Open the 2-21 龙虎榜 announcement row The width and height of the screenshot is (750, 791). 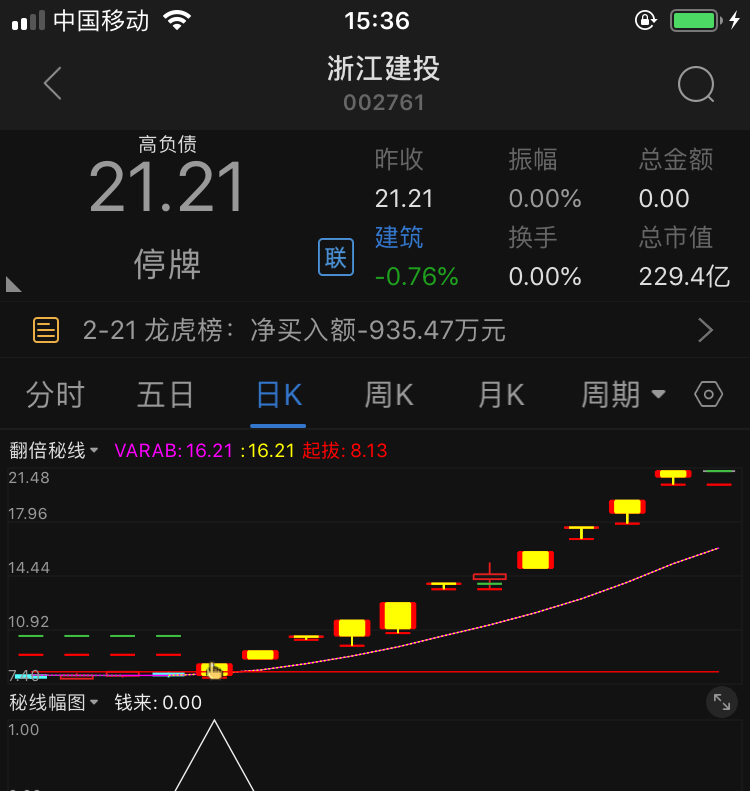tap(375, 330)
